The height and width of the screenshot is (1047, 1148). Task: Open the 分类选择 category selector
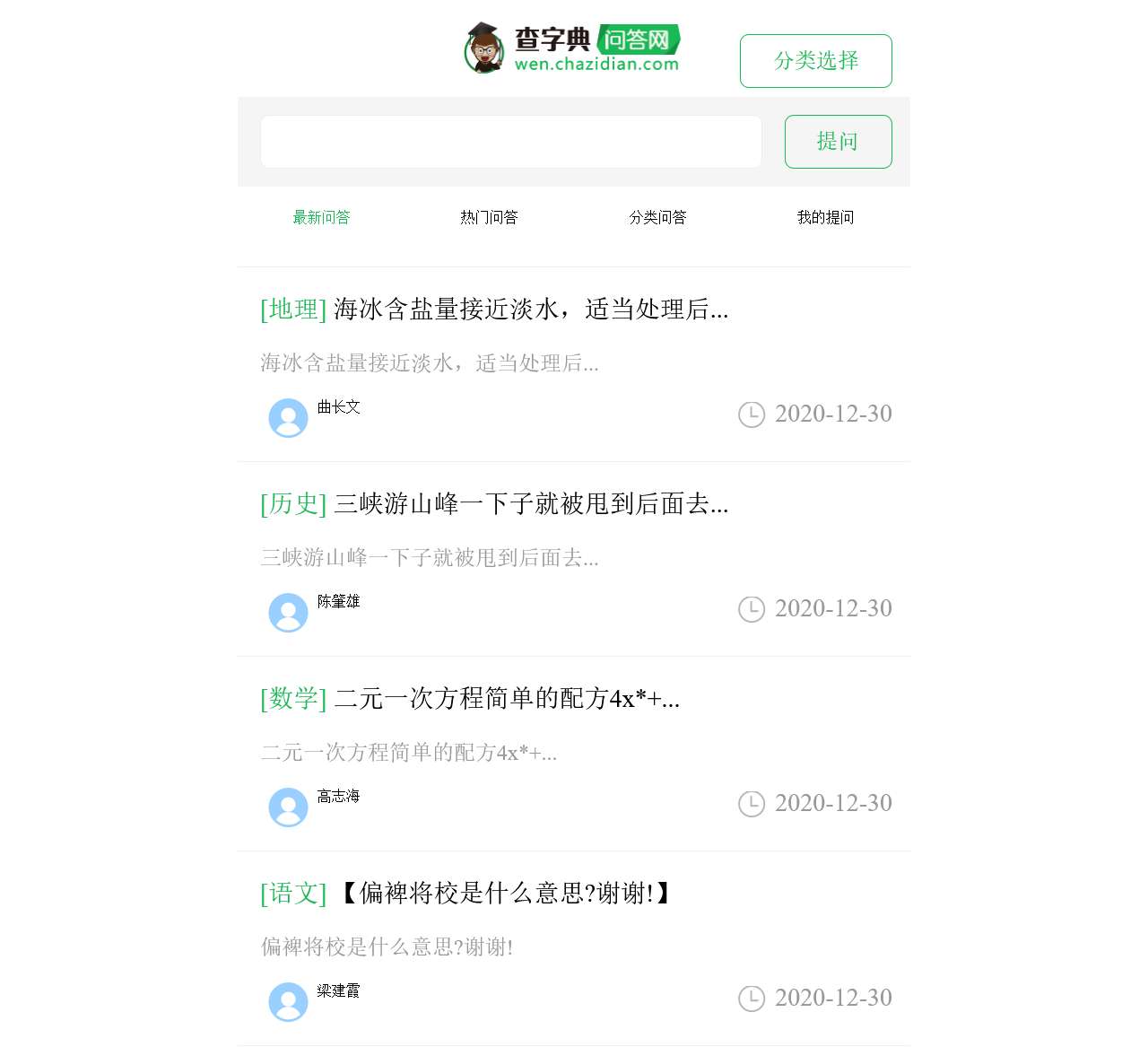pyautogui.click(x=815, y=61)
